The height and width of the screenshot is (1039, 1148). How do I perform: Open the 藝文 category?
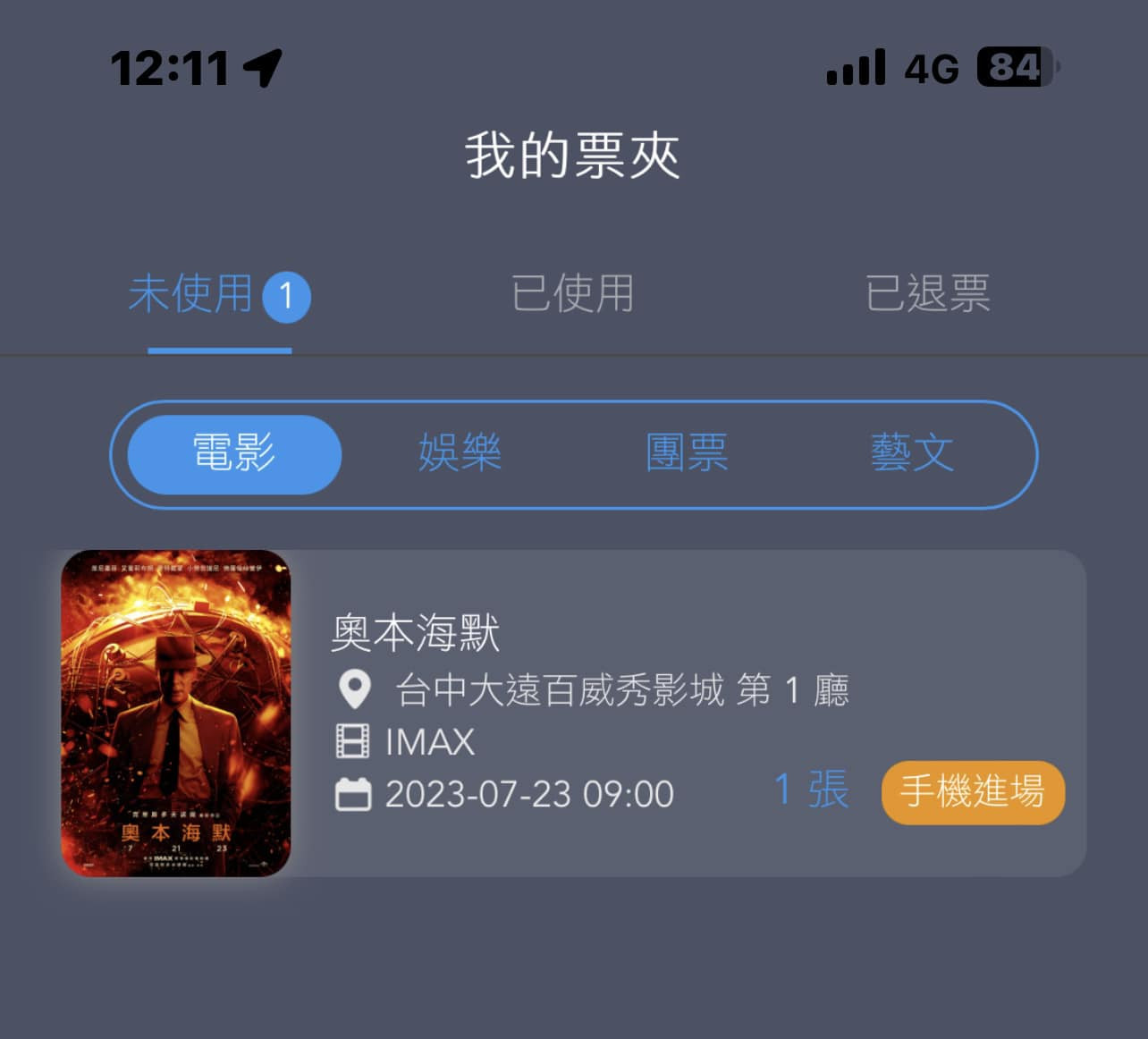click(x=912, y=453)
